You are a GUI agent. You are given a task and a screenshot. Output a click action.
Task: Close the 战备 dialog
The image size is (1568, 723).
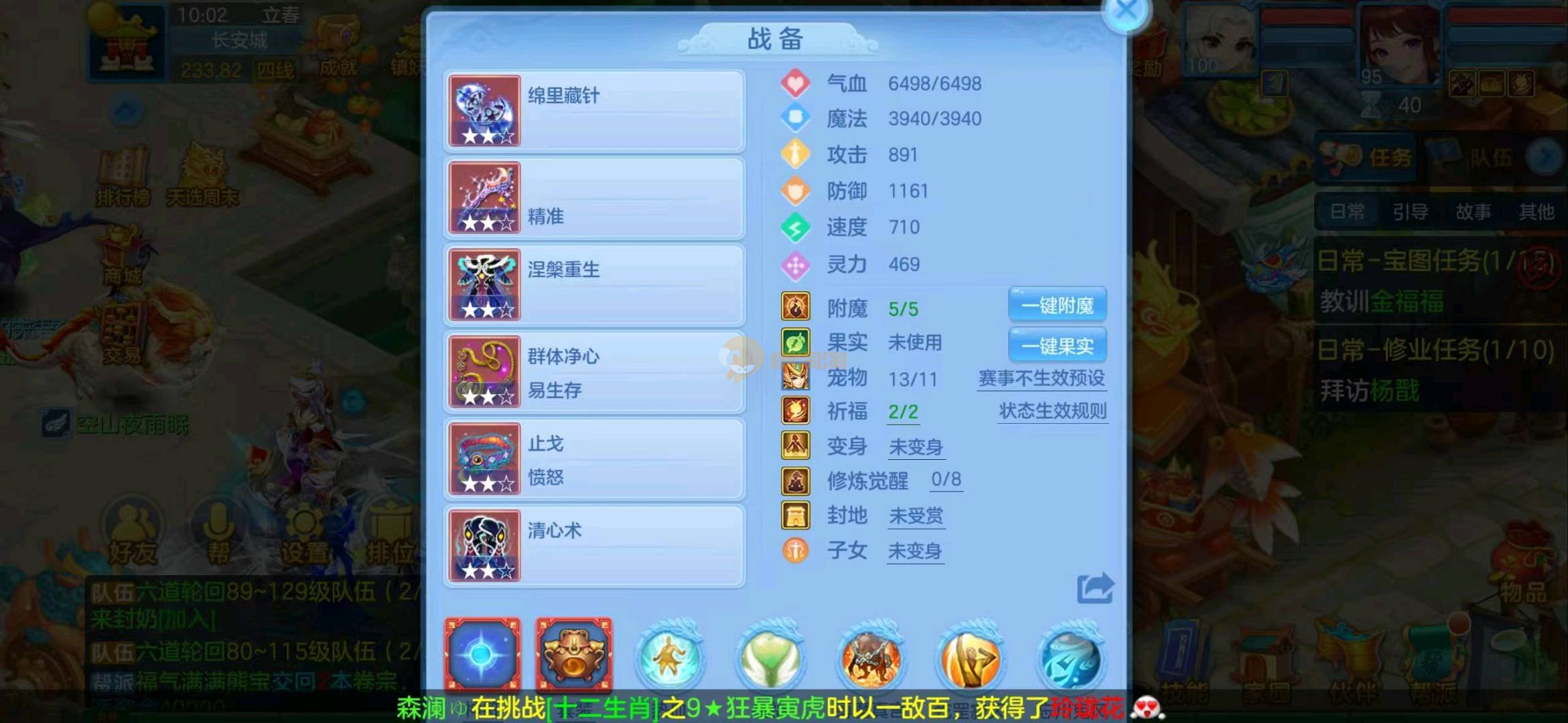point(1127,11)
